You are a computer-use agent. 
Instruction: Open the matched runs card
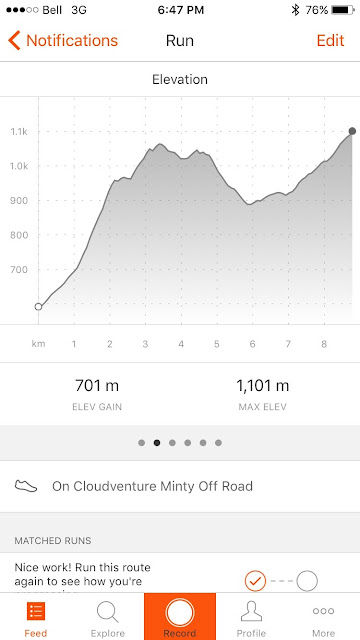(180, 573)
